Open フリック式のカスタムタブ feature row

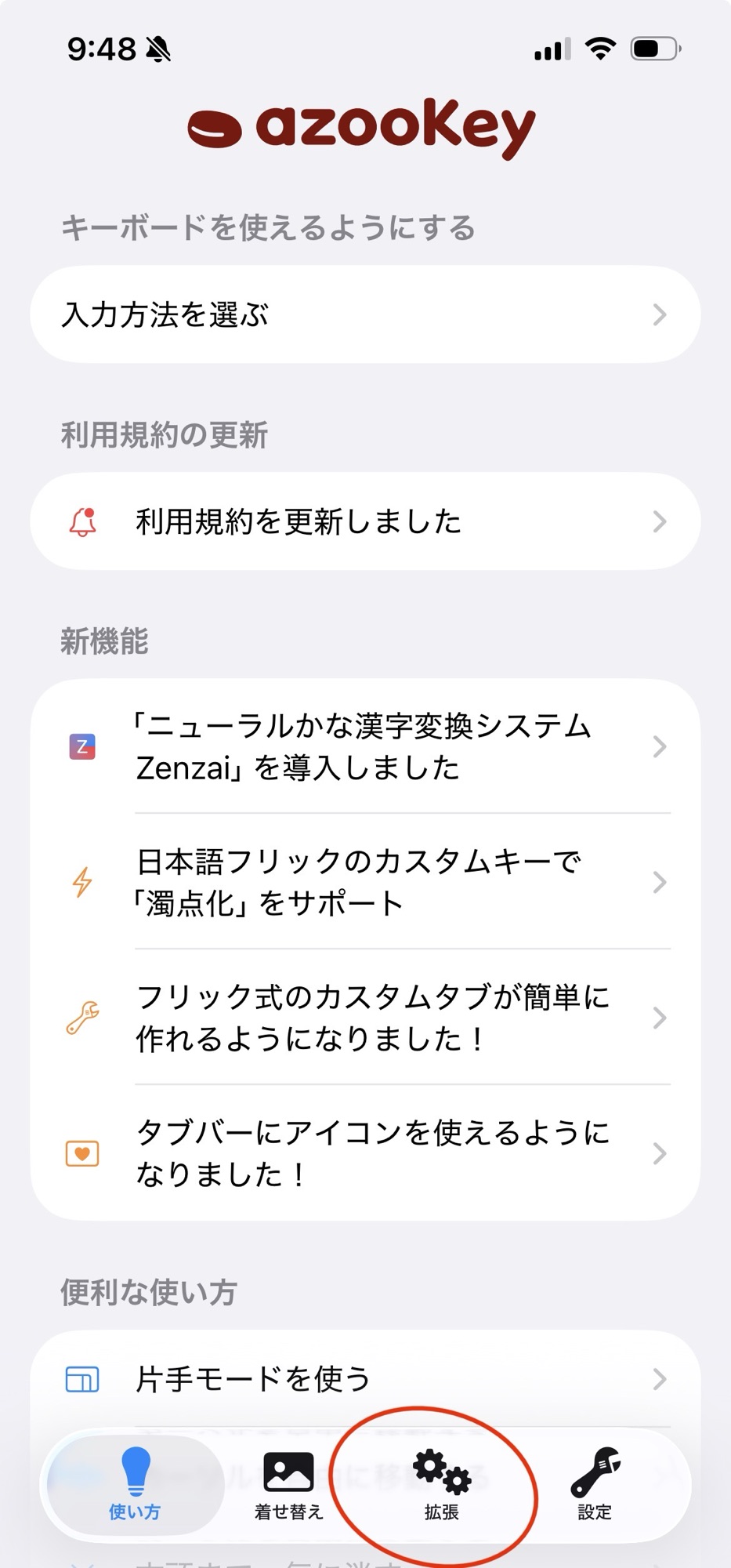pyautogui.click(x=364, y=1018)
